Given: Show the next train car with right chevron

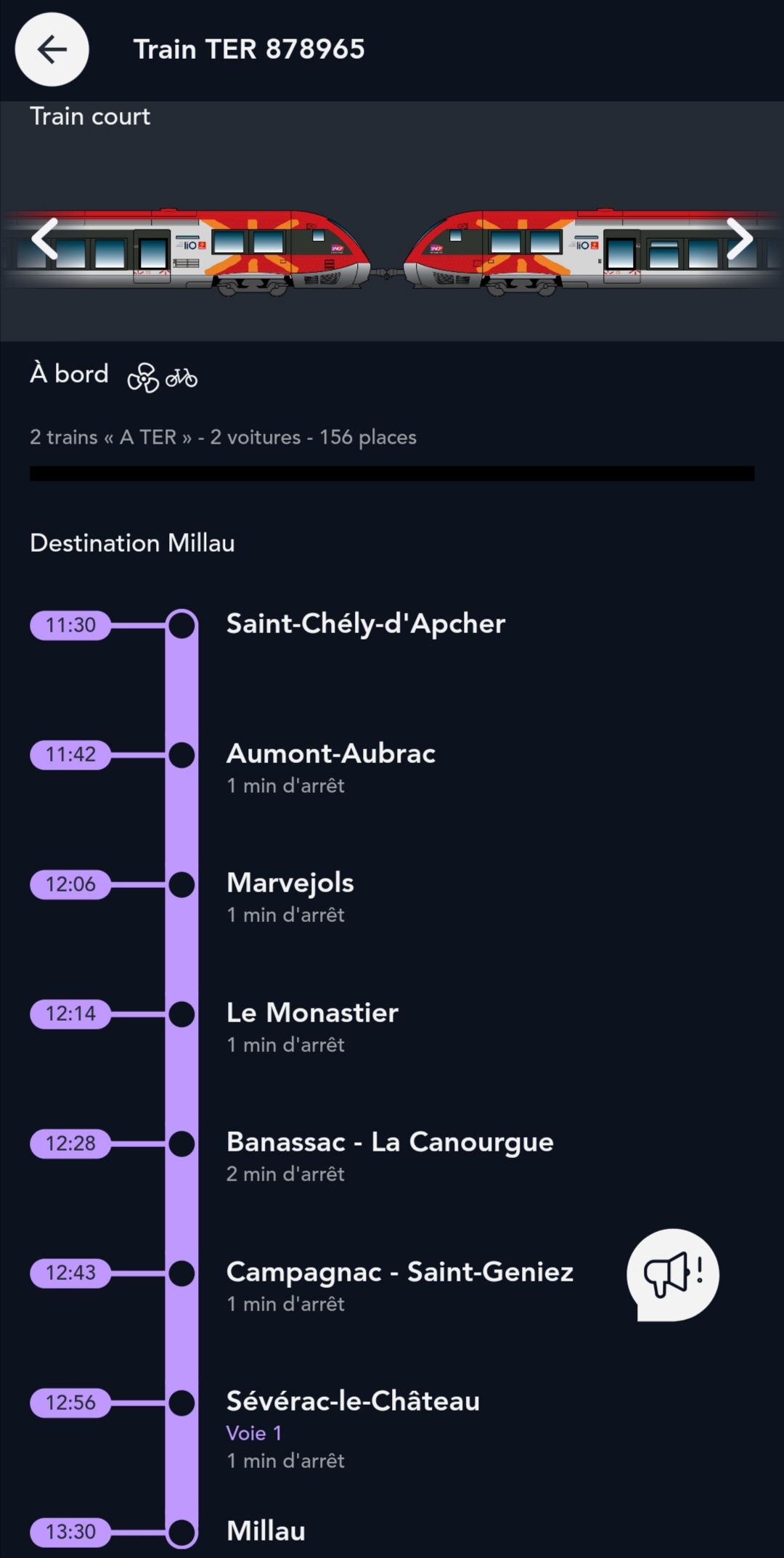Looking at the screenshot, I should pos(740,238).
